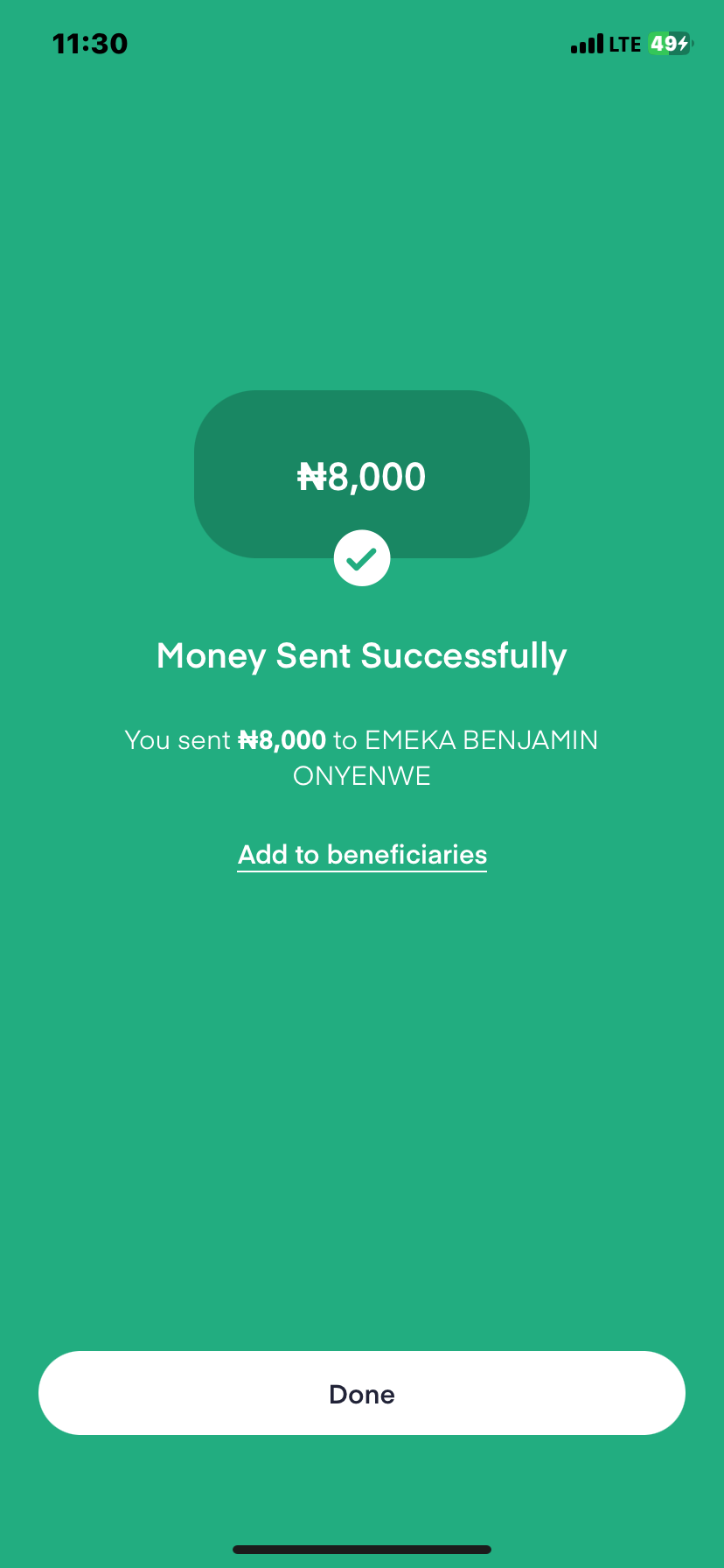The height and width of the screenshot is (1568, 724).
Task: Tap the Done button
Action: (362, 1393)
